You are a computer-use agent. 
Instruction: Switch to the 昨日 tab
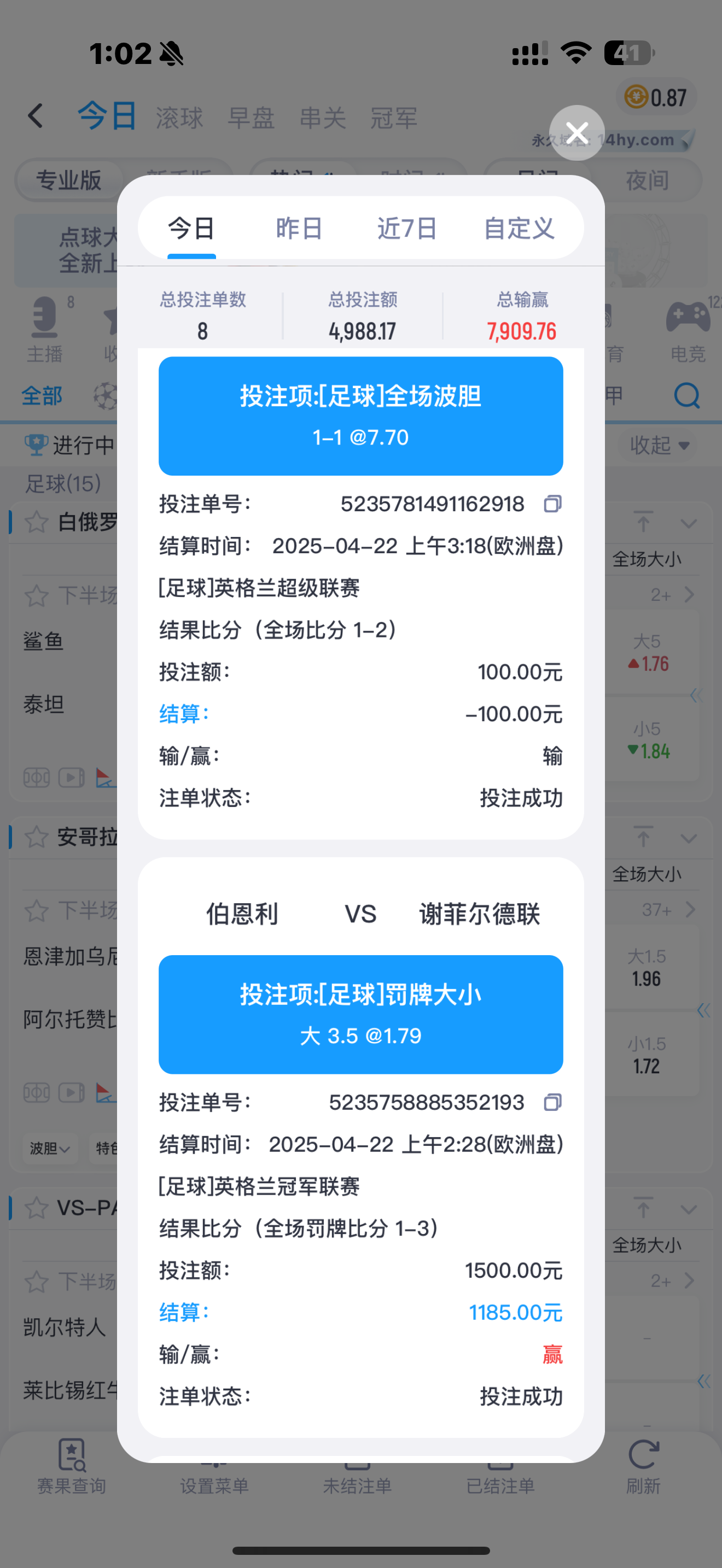coord(298,229)
